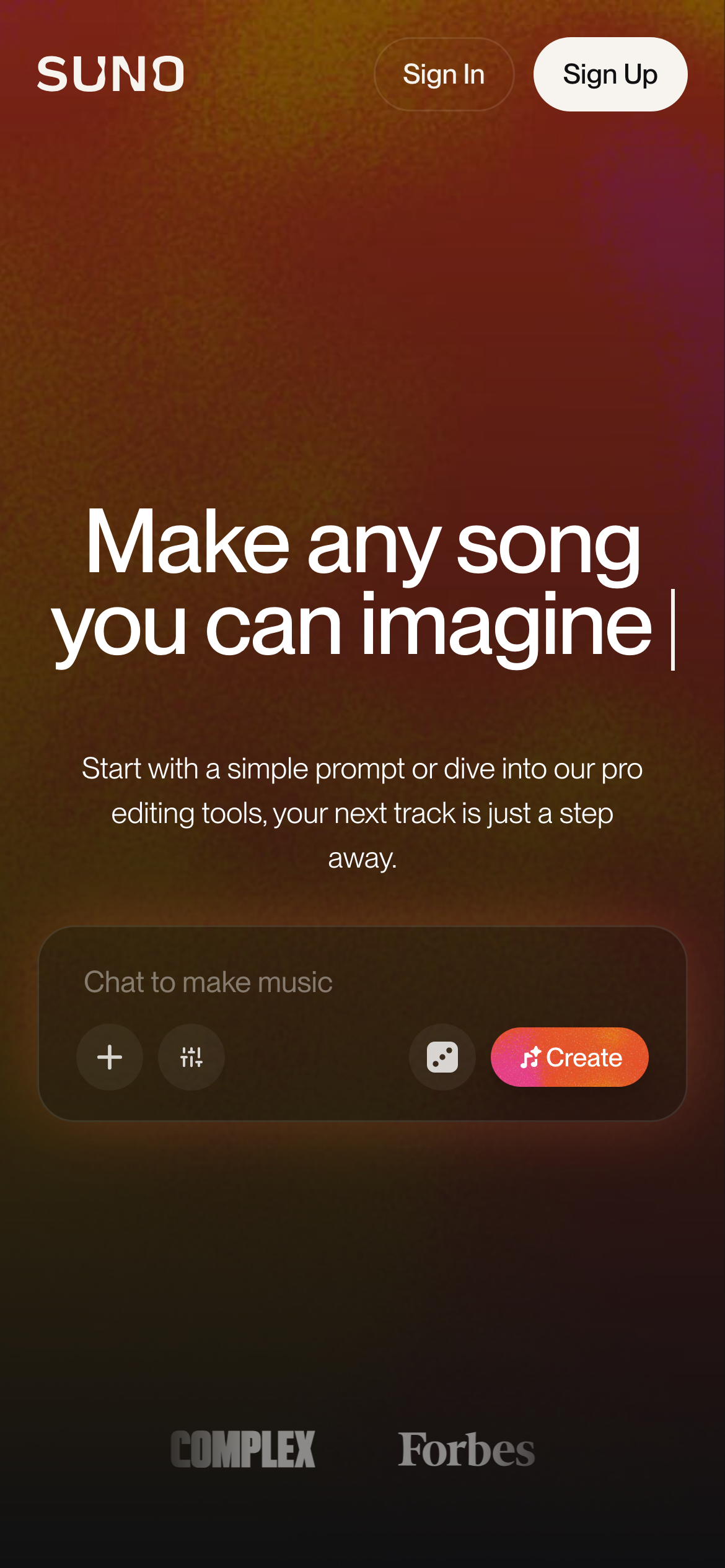Tap the plus icon to add attachment

click(x=110, y=1057)
